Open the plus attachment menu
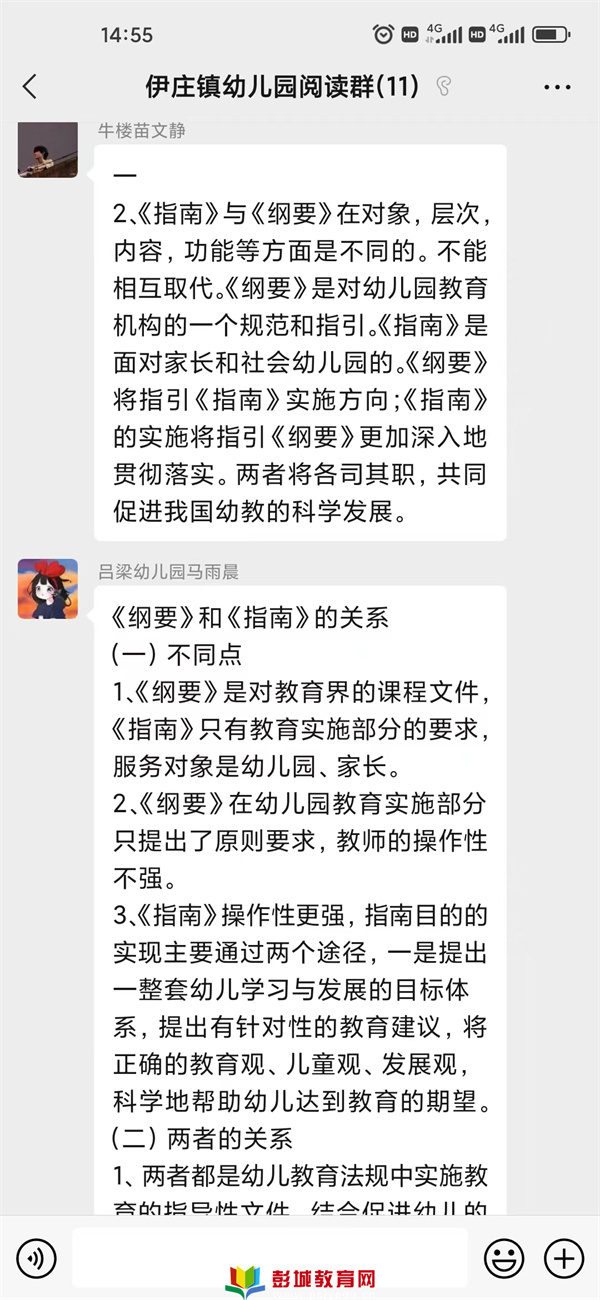 (x=564, y=1257)
